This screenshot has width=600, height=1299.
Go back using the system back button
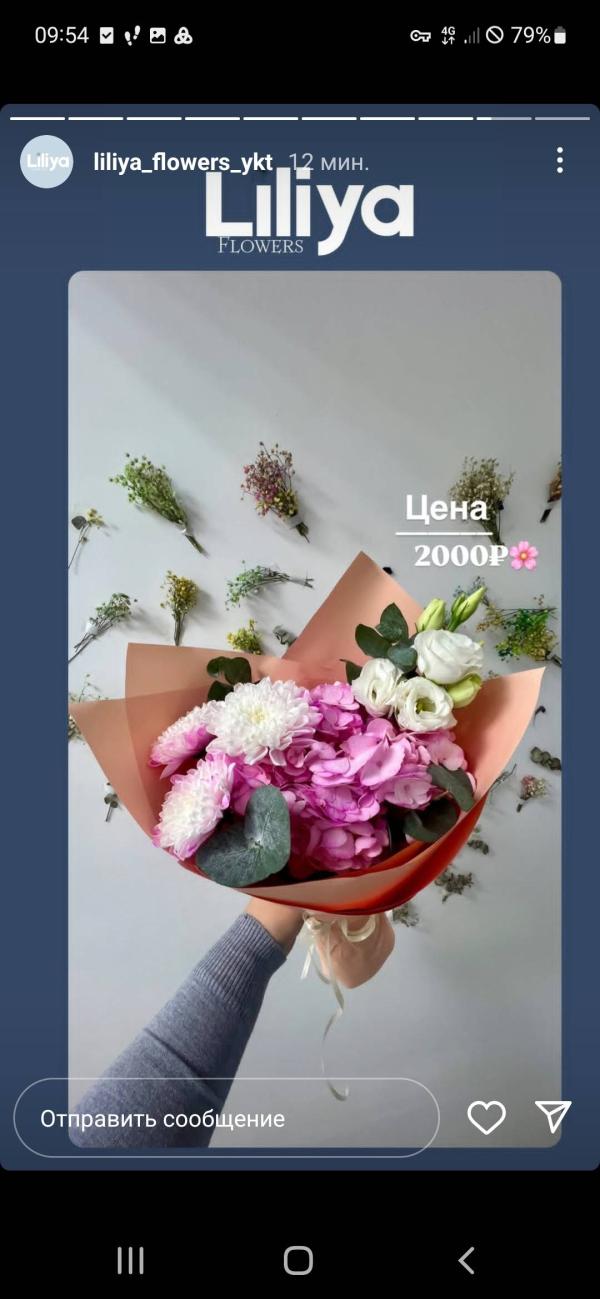(466, 1260)
